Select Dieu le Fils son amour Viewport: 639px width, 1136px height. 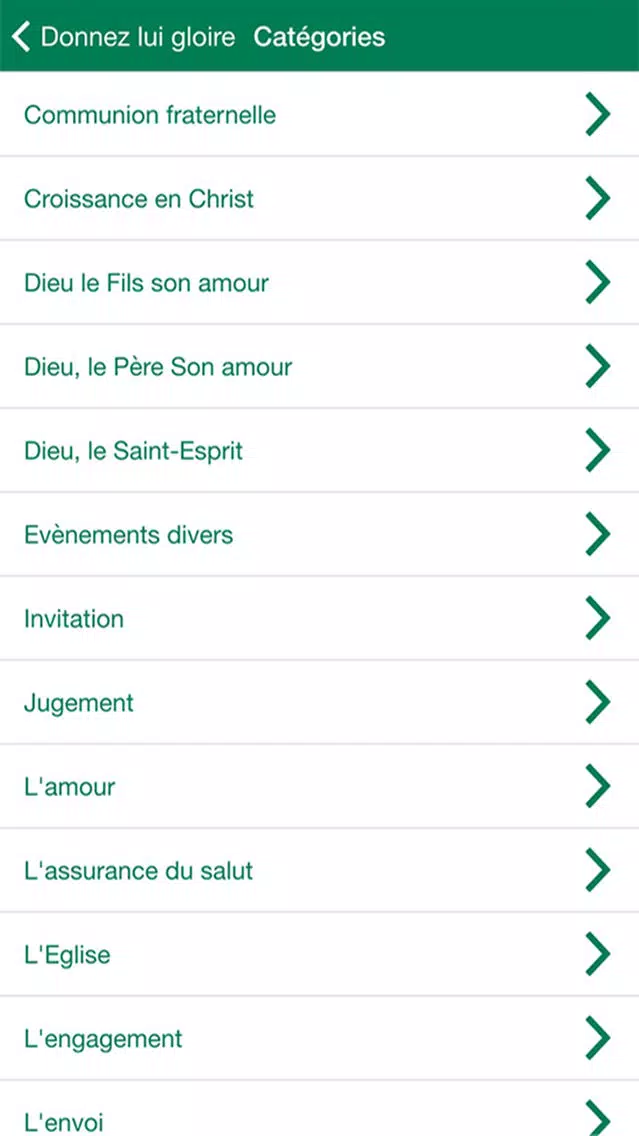(320, 283)
